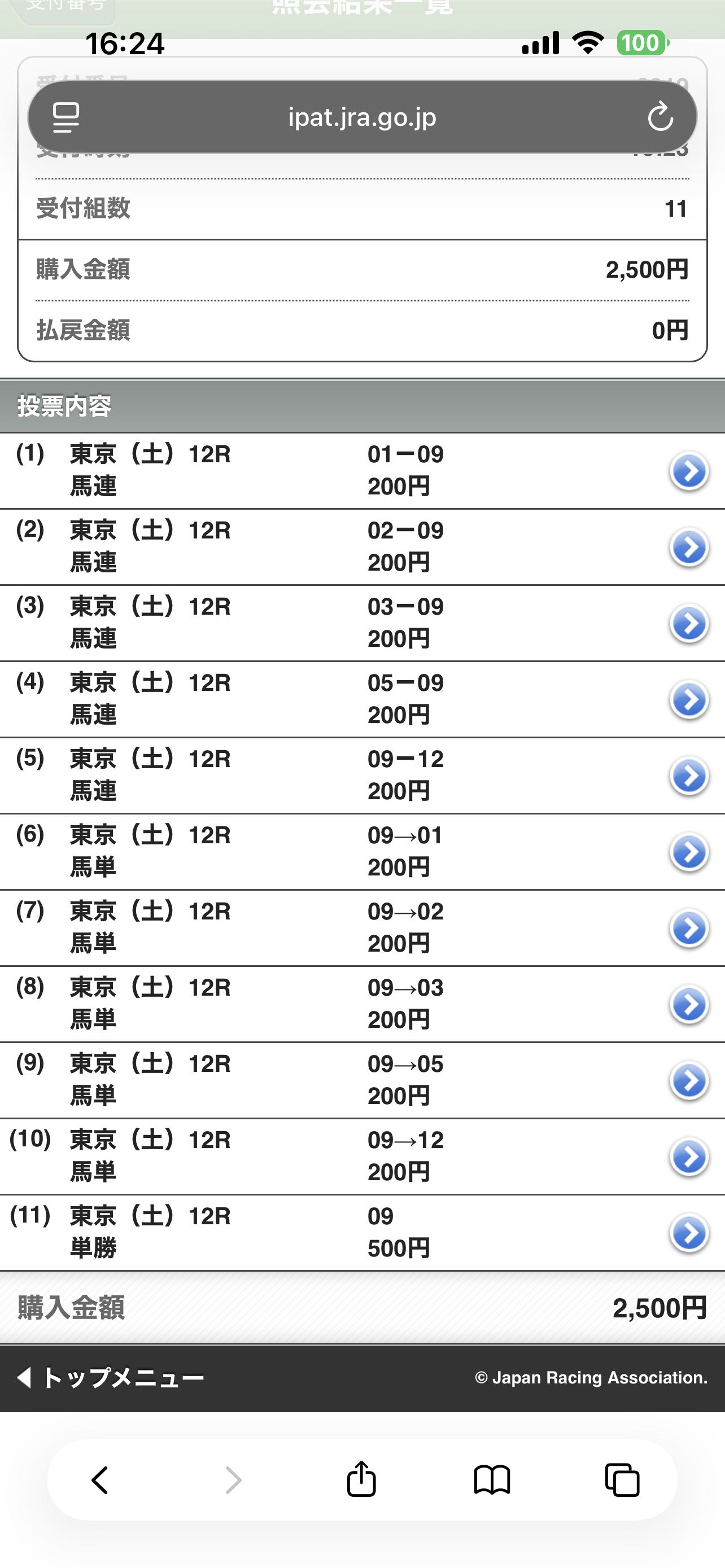Reload the ipat.jra.go.jp page
Viewport: 725px width, 1568px height.
[x=660, y=117]
